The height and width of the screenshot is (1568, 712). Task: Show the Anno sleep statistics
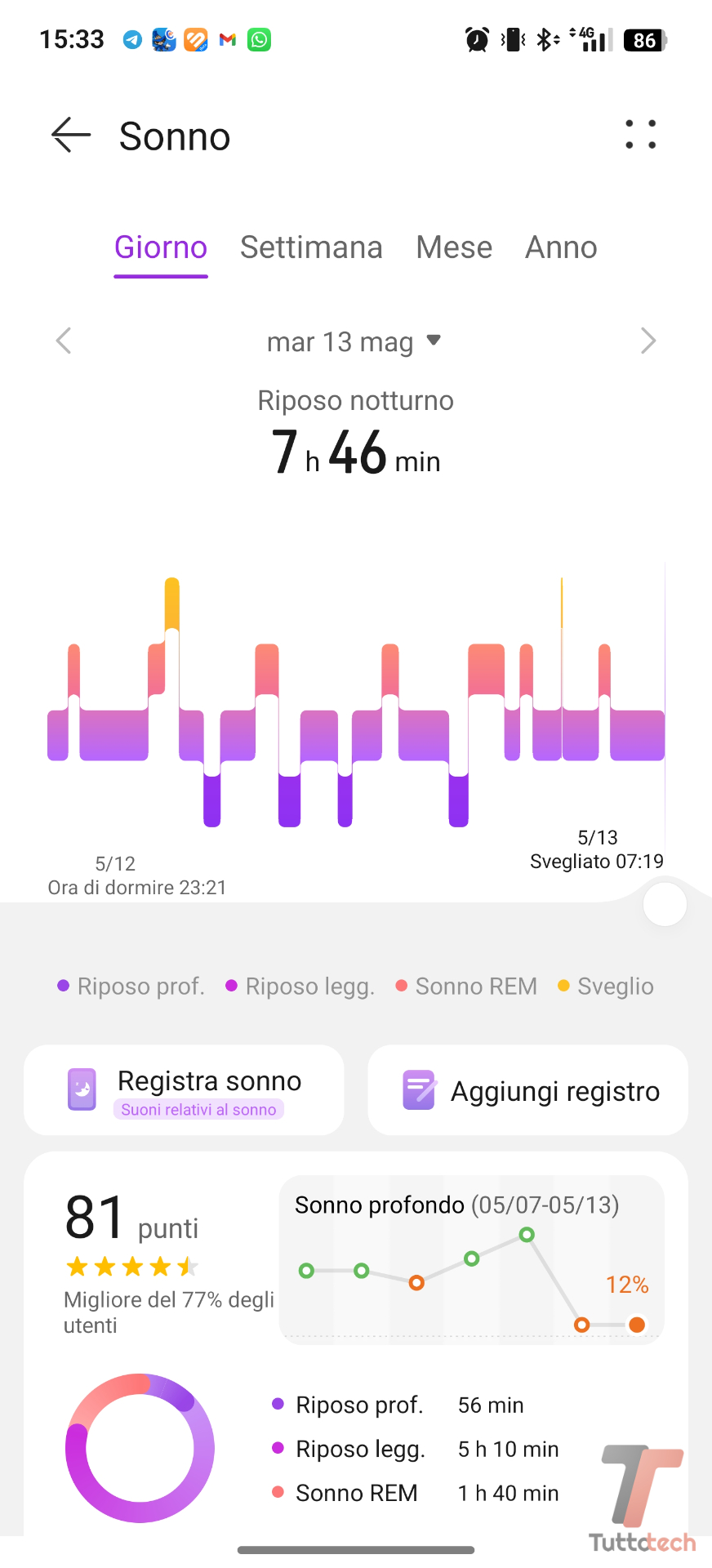(x=561, y=247)
